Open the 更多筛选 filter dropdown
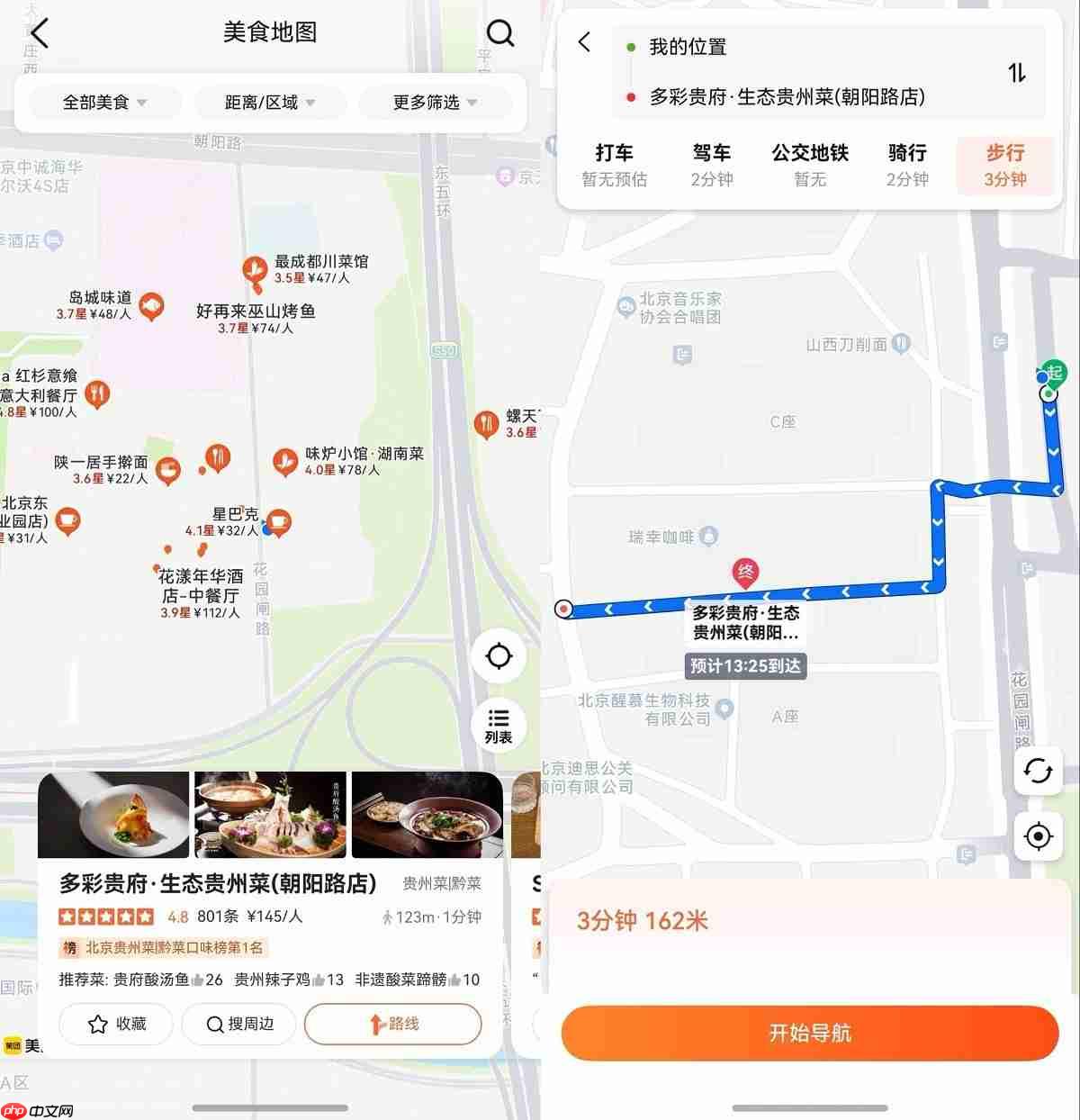Screen dimensions: 1080x1120 coord(436,103)
